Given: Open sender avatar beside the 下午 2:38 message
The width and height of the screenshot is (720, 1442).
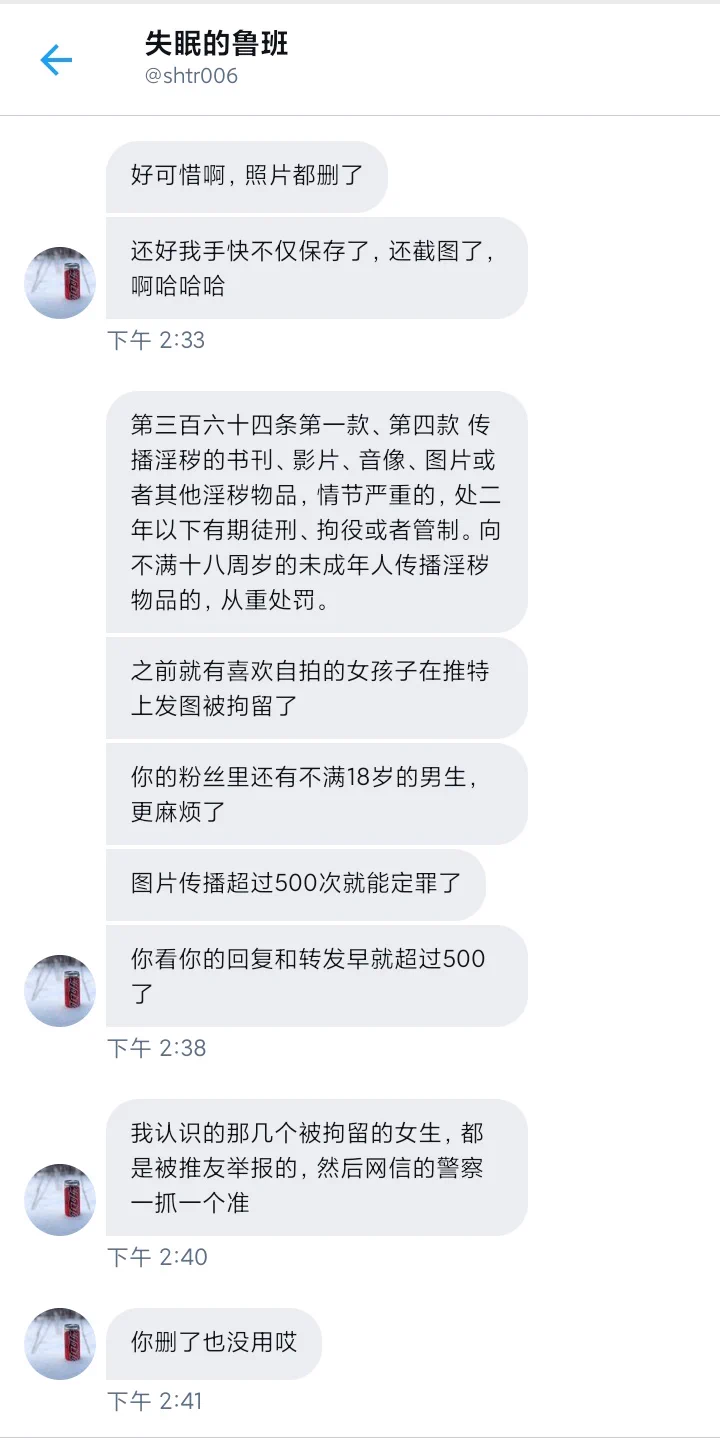Looking at the screenshot, I should [60, 990].
